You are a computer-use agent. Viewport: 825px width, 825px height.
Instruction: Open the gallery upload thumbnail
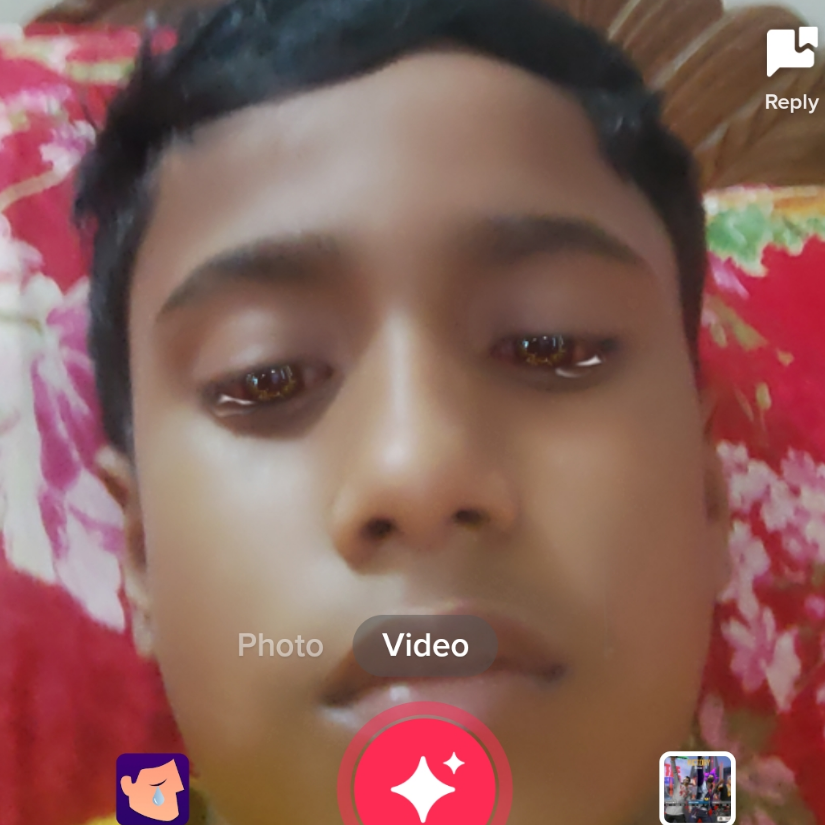[x=697, y=788]
